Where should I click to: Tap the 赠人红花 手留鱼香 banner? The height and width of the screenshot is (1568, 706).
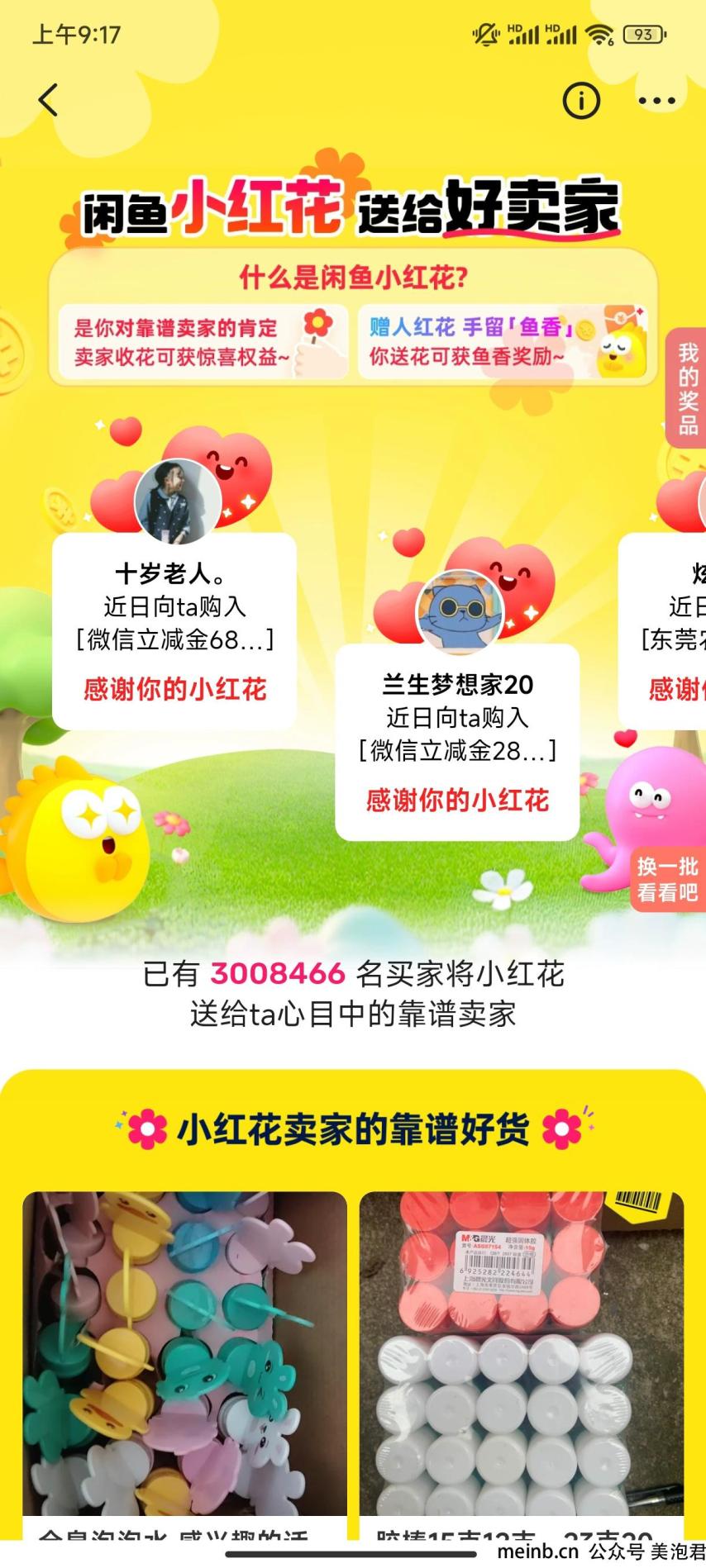503,342
